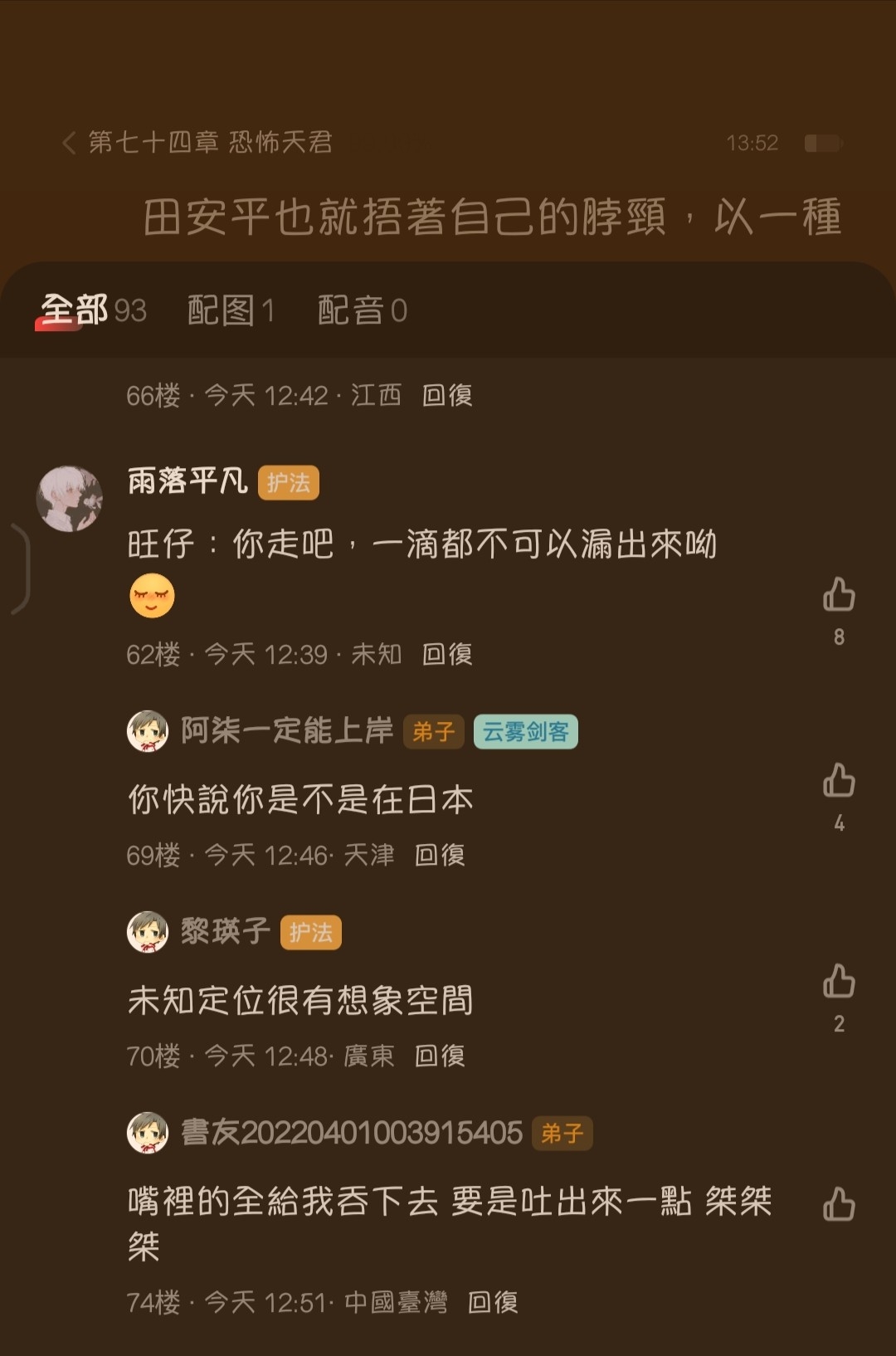The width and height of the screenshot is (896, 1356).
Task: Like 書友20220401003915405's comment
Action: 839,1204
